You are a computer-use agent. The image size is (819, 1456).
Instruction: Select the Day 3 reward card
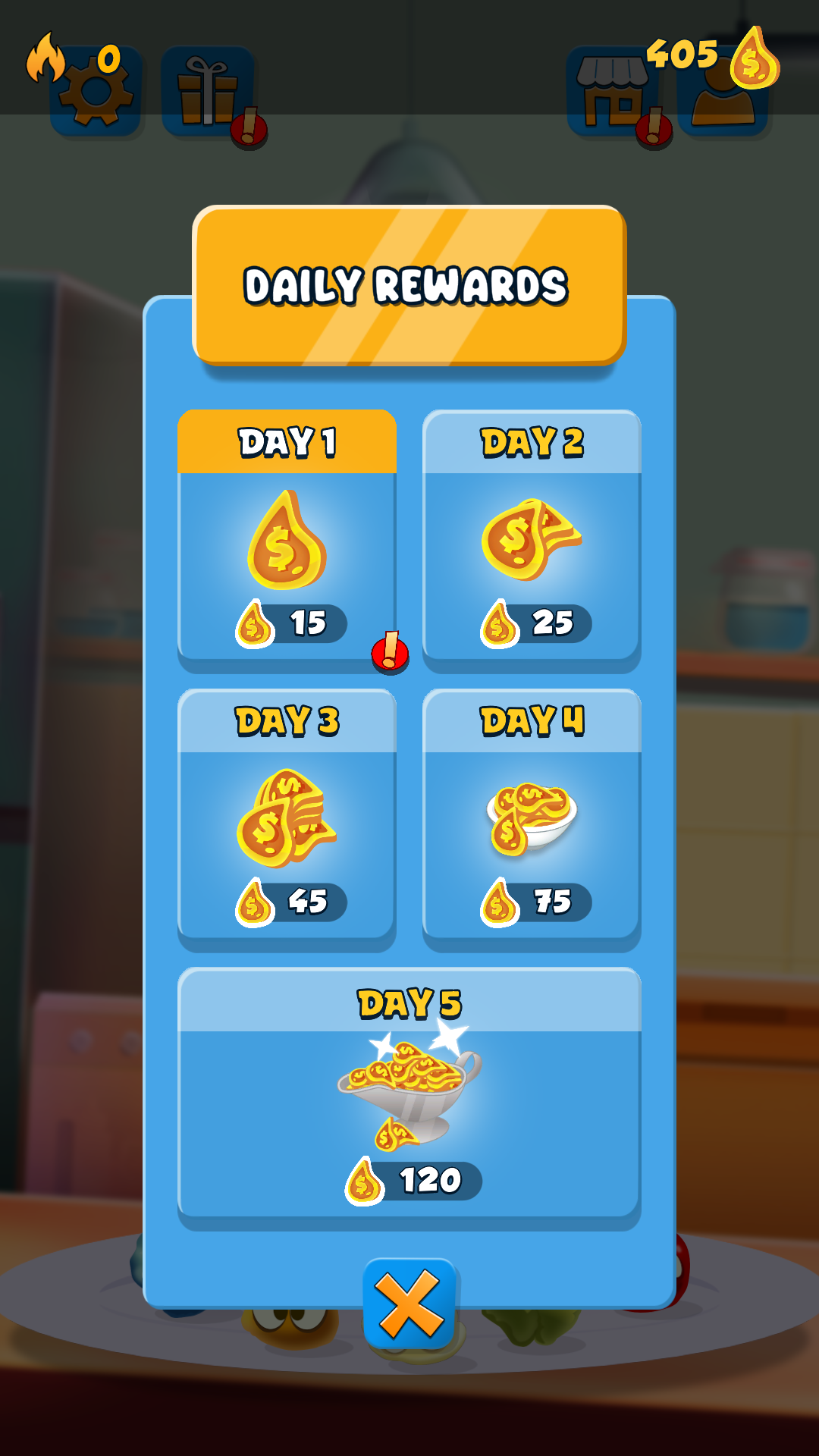tap(287, 819)
